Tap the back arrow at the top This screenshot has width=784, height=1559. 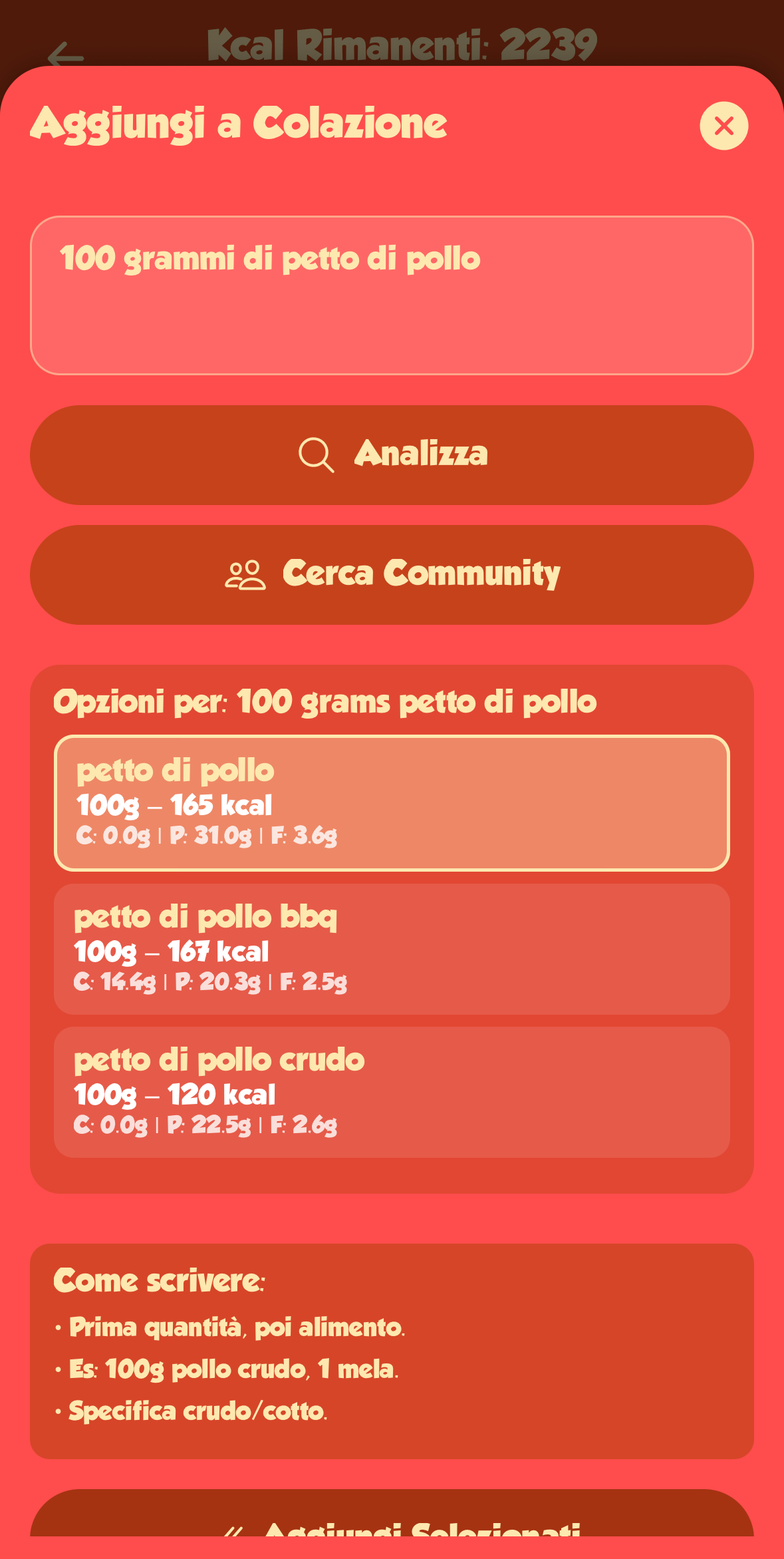pyautogui.click(x=65, y=53)
